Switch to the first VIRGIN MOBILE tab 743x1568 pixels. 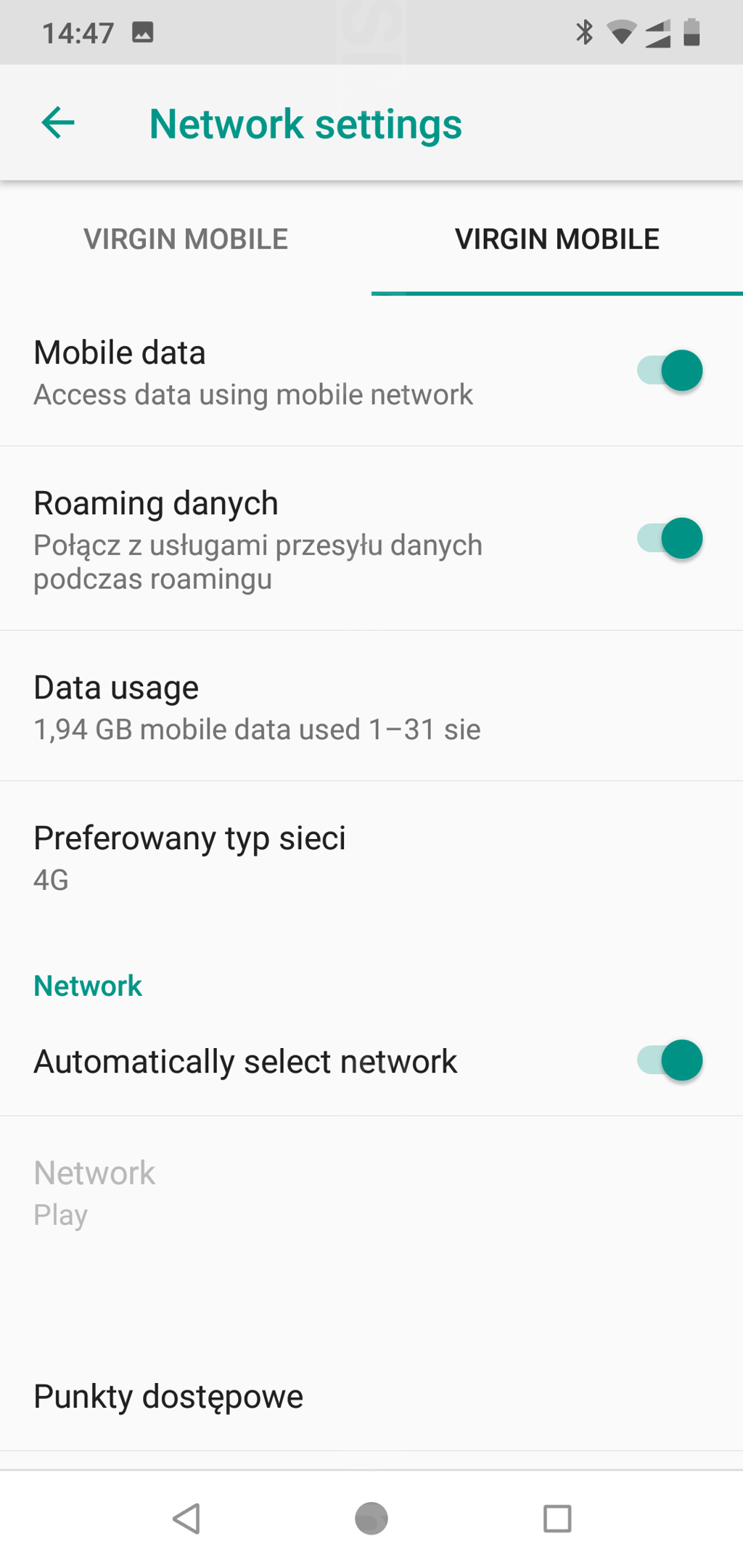tap(186, 239)
